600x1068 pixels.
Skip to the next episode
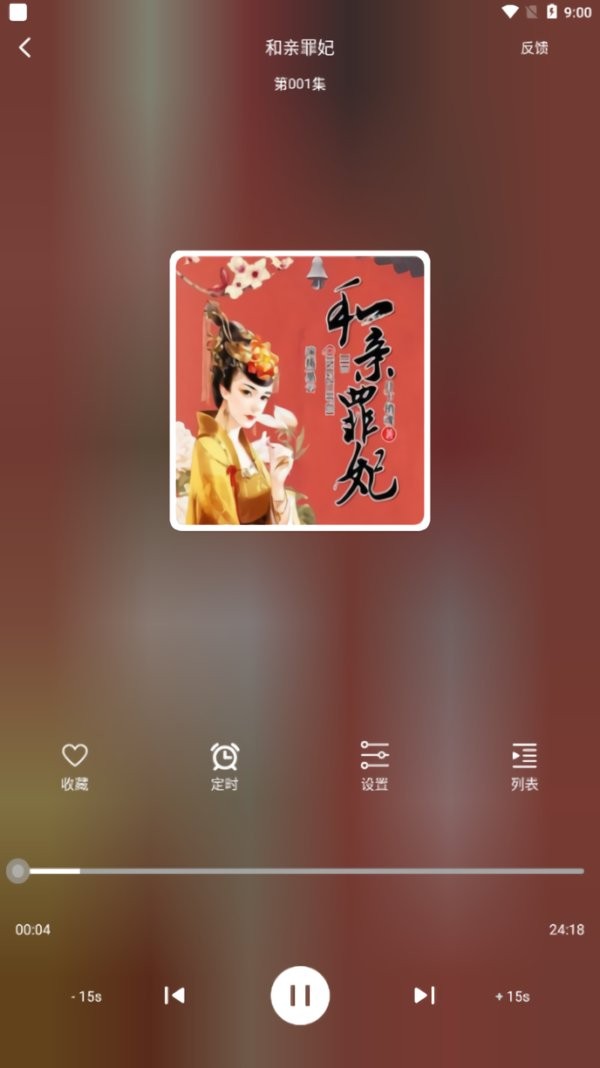coord(424,995)
